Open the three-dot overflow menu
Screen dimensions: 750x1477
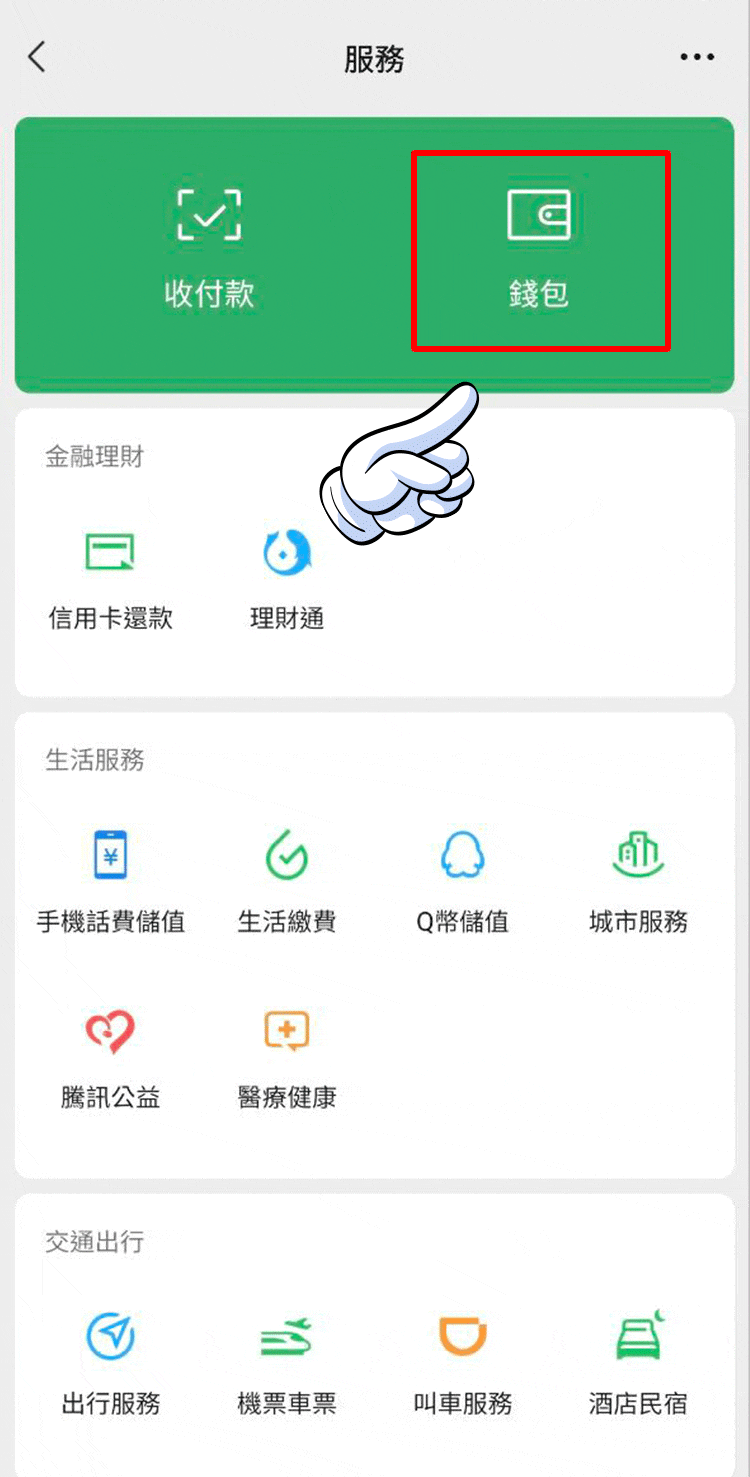point(697,58)
